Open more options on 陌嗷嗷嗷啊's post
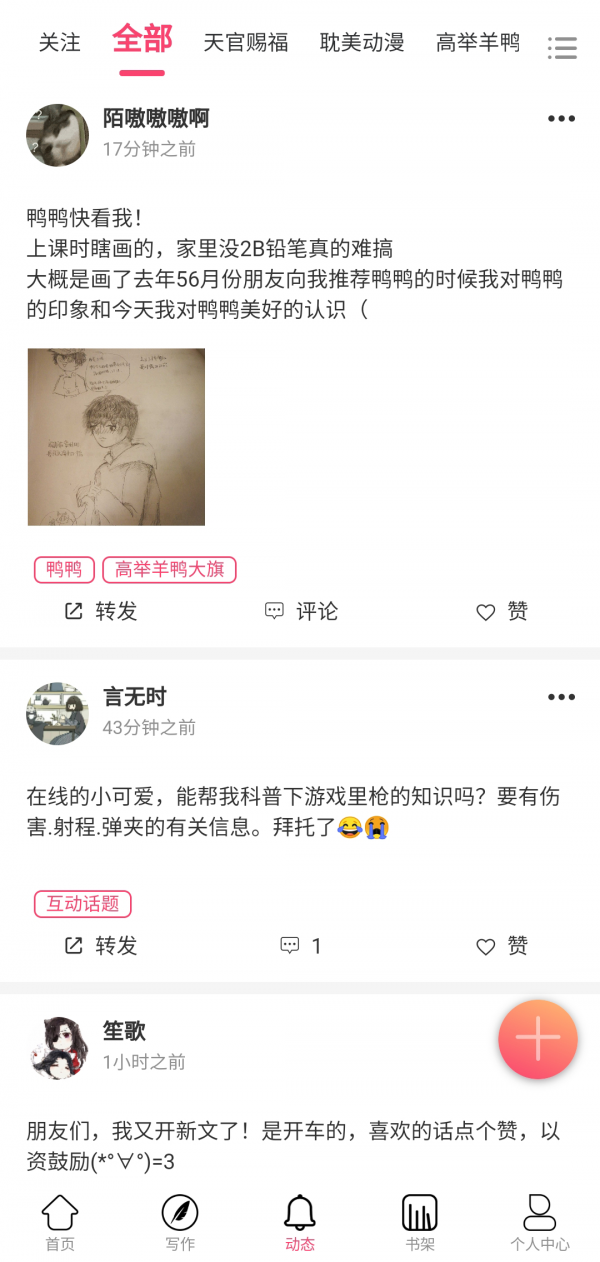This screenshot has width=600, height=1262. [561, 119]
